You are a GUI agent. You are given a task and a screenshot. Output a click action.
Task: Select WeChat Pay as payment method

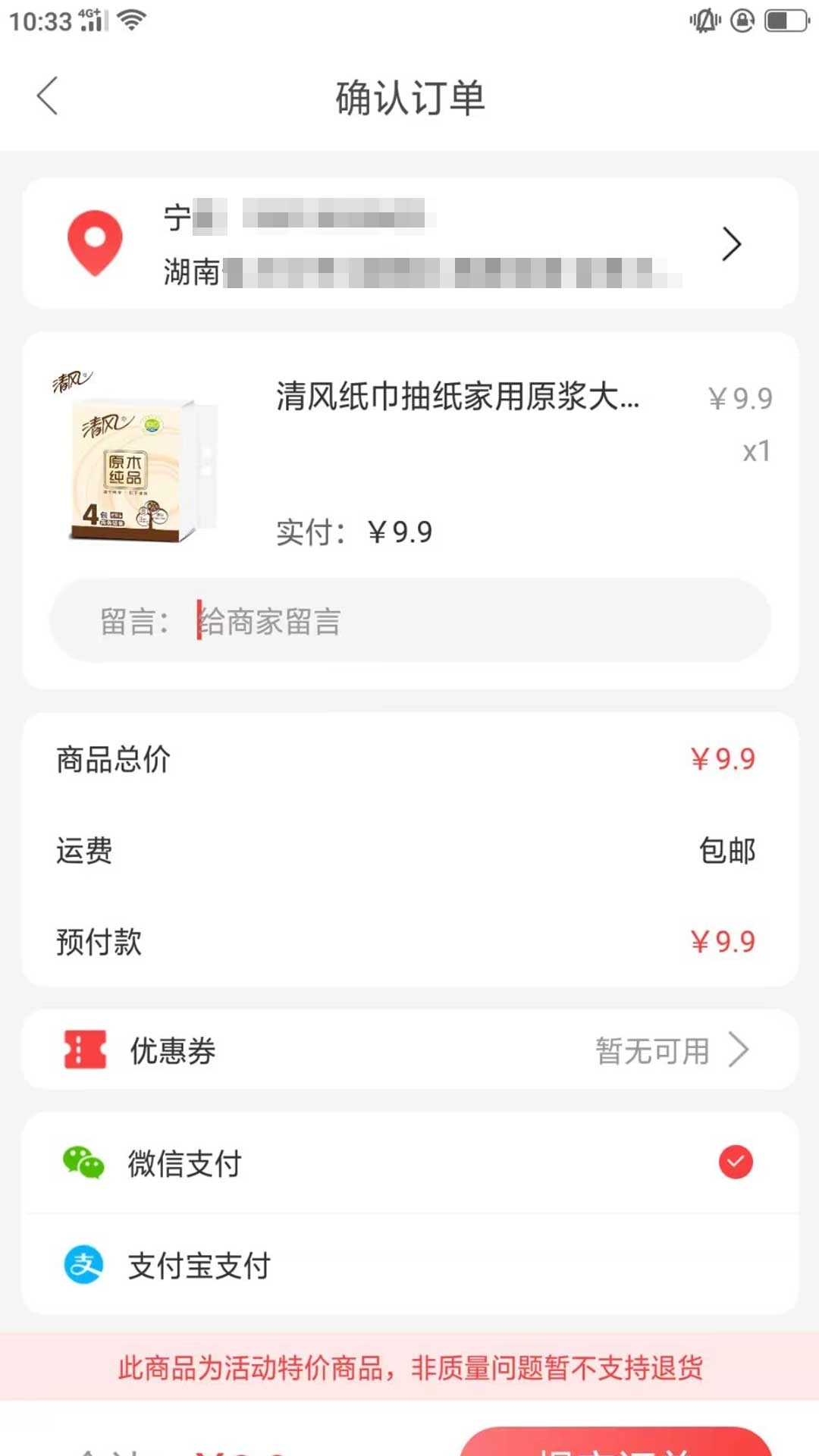(x=187, y=1163)
